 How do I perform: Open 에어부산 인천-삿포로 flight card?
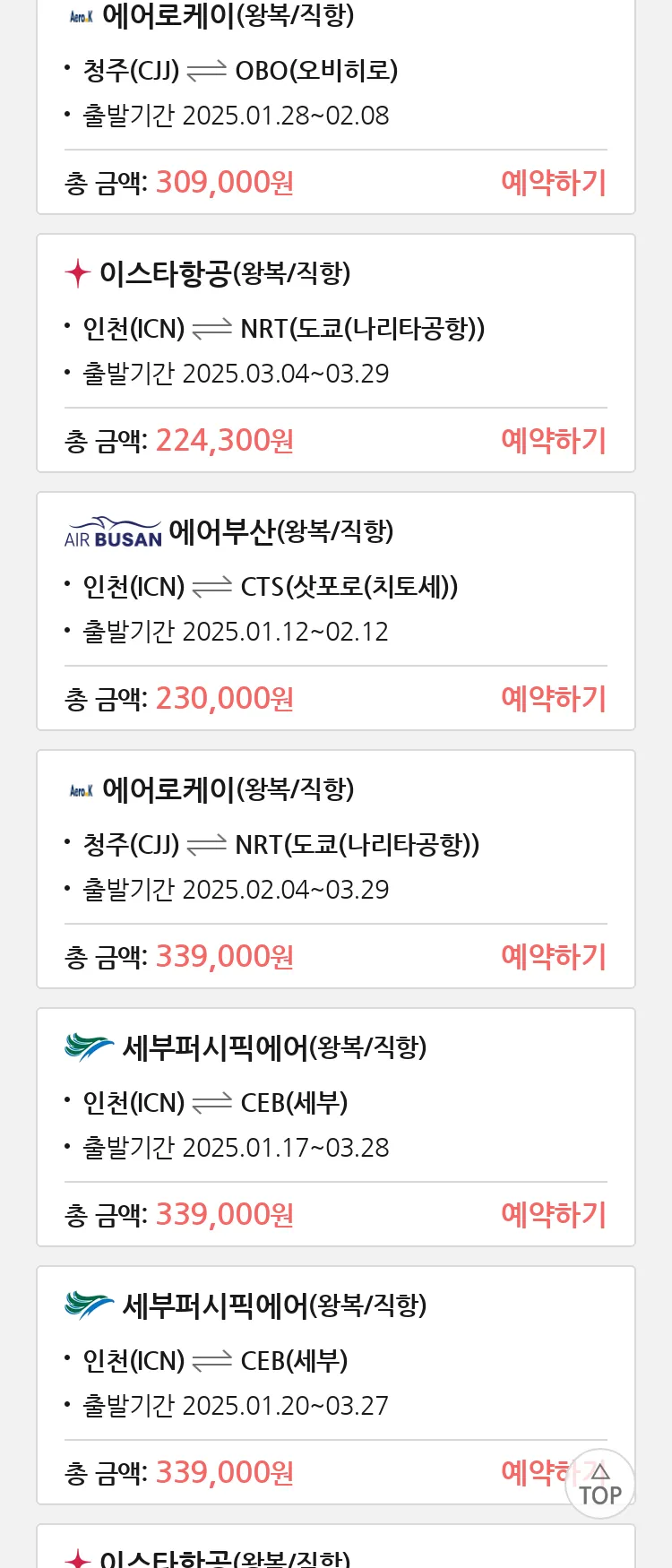335,586
